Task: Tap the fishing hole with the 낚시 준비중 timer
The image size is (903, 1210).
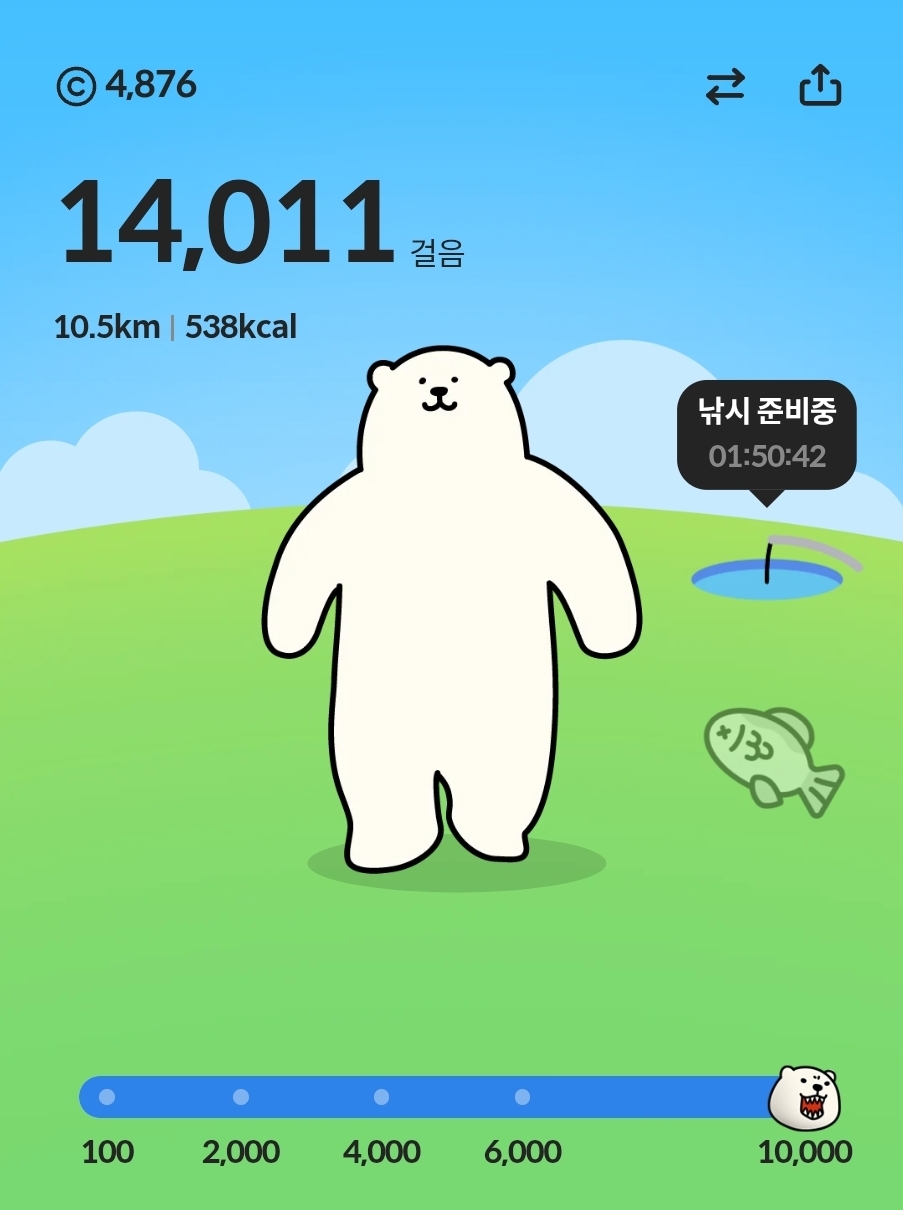Action: pos(768,577)
